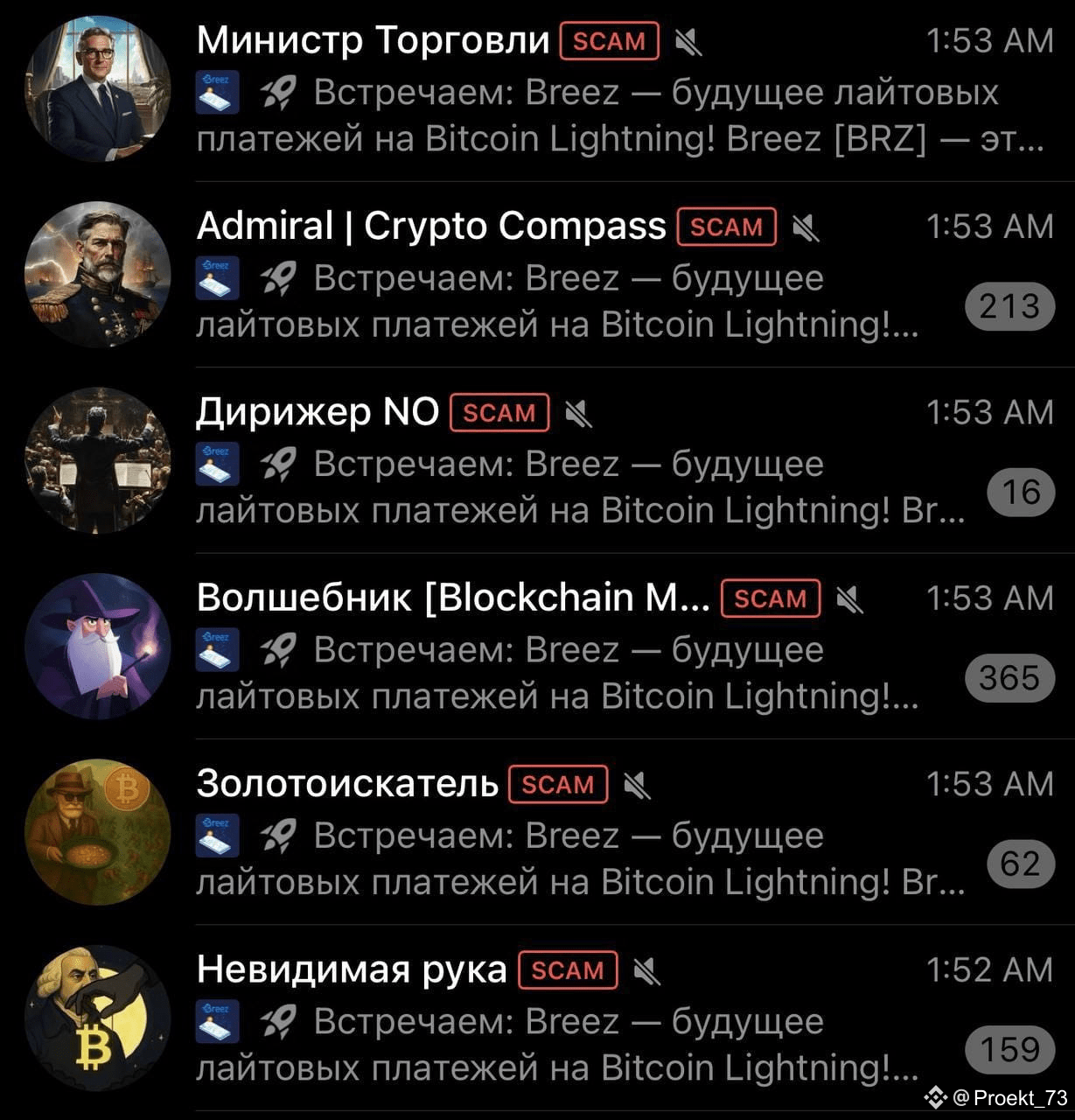The width and height of the screenshot is (1075, 1120).
Task: Unmute notifications for Невидимая рука
Action: 645,970
